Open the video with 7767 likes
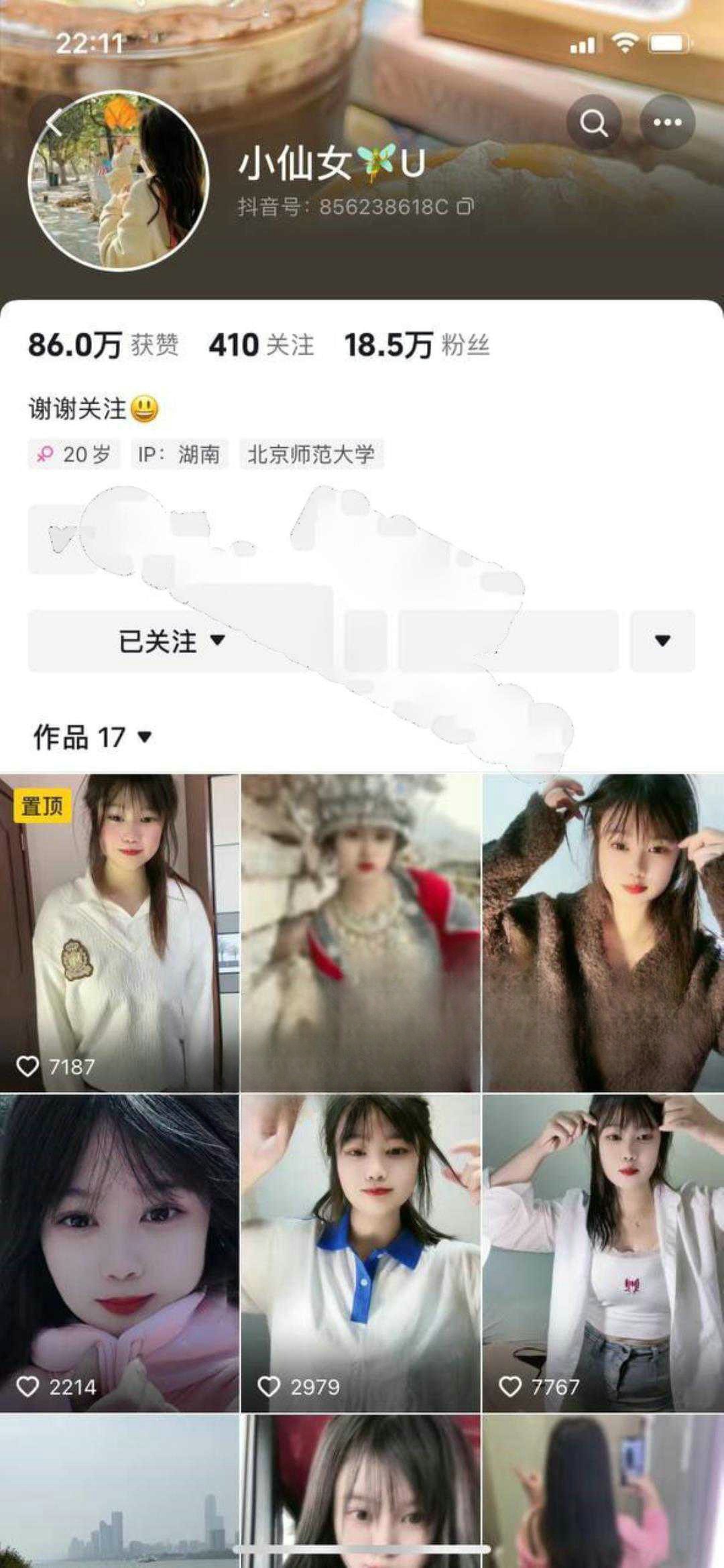This screenshot has width=724, height=1568. [603, 1252]
